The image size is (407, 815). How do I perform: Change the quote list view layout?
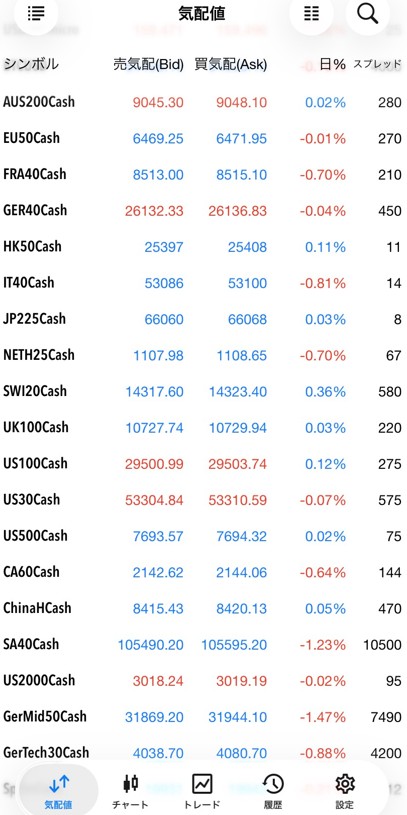311,14
